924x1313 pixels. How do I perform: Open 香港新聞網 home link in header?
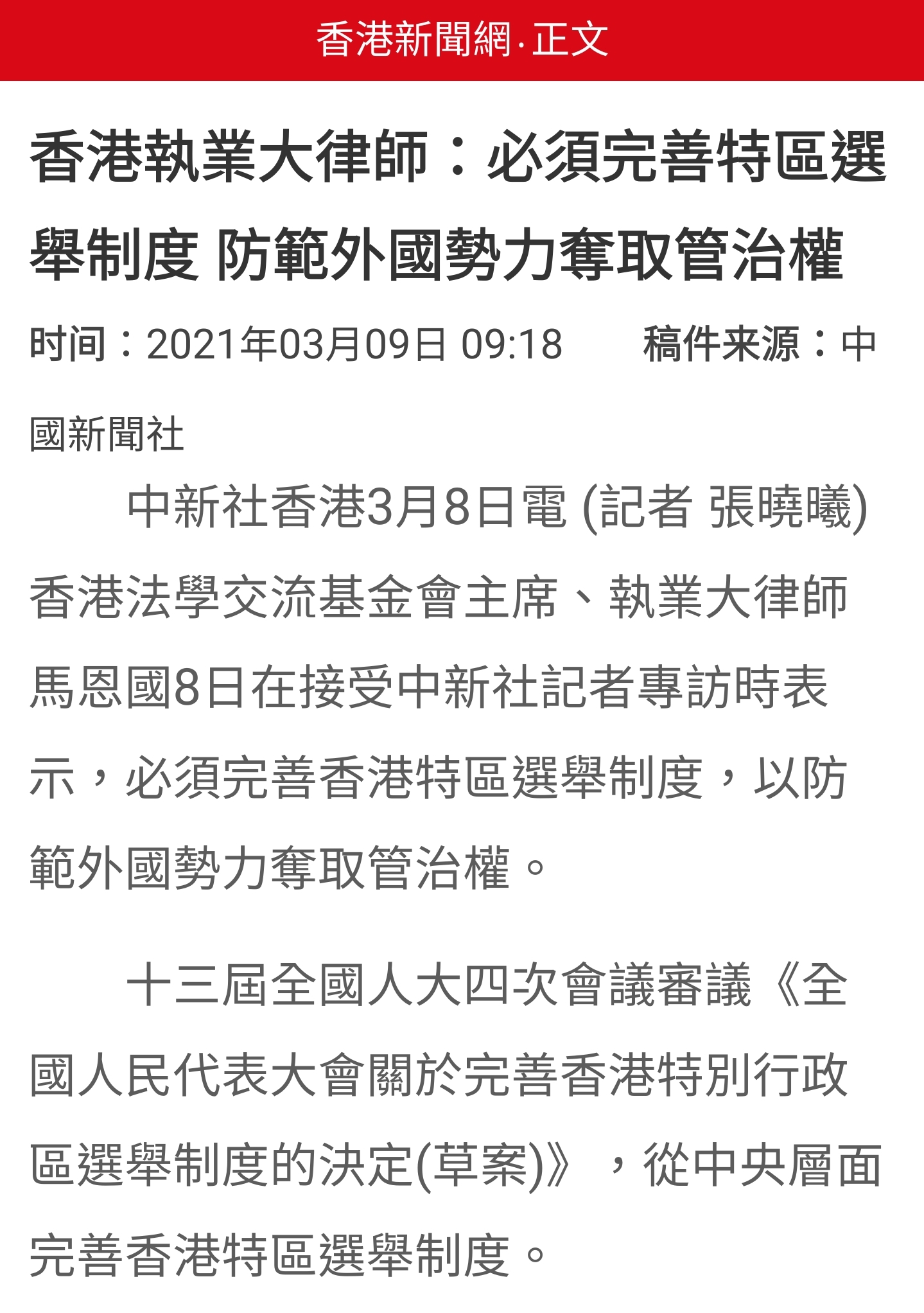(413, 40)
